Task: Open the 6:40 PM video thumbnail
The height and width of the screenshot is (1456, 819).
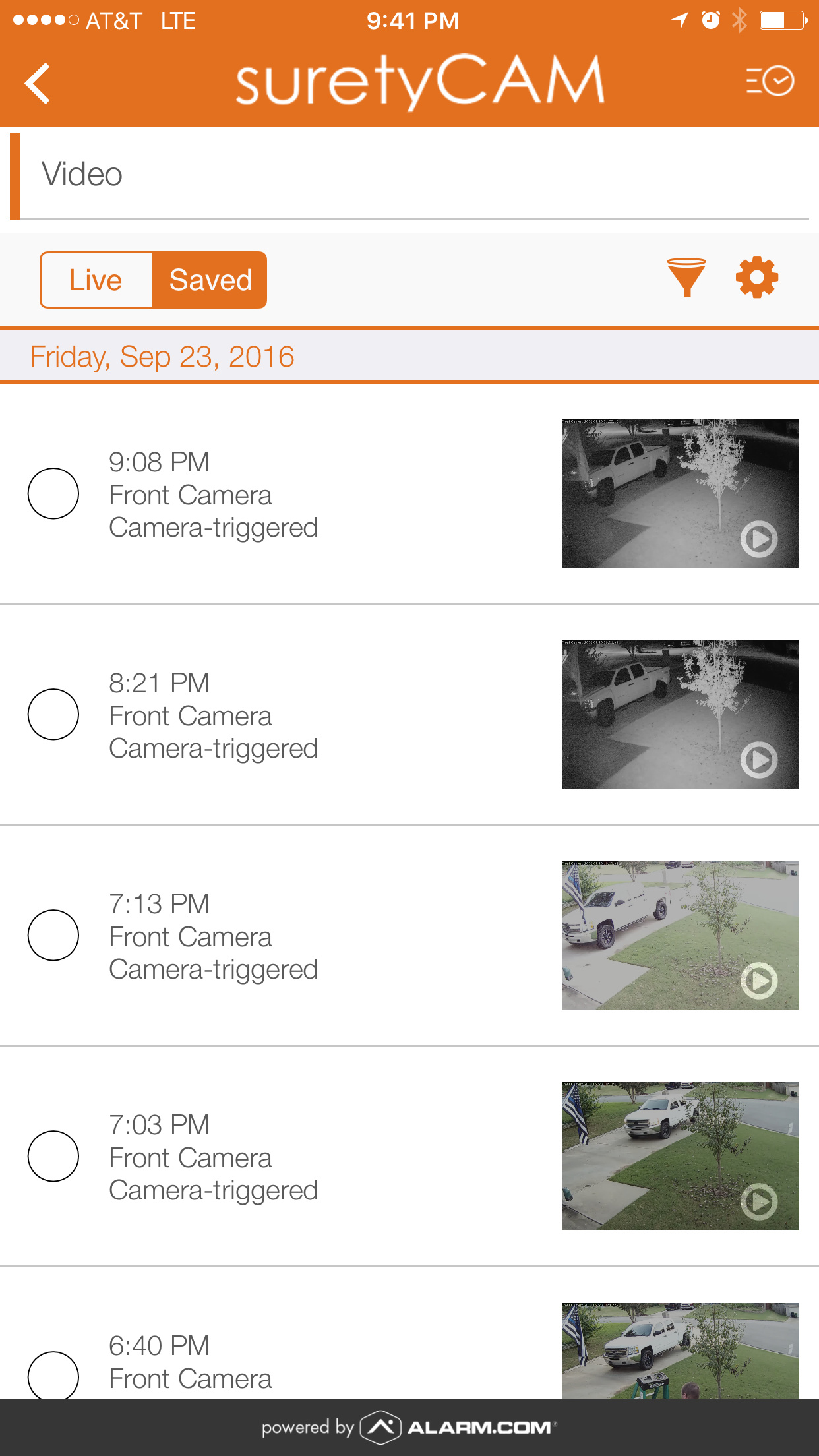Action: [x=680, y=1350]
